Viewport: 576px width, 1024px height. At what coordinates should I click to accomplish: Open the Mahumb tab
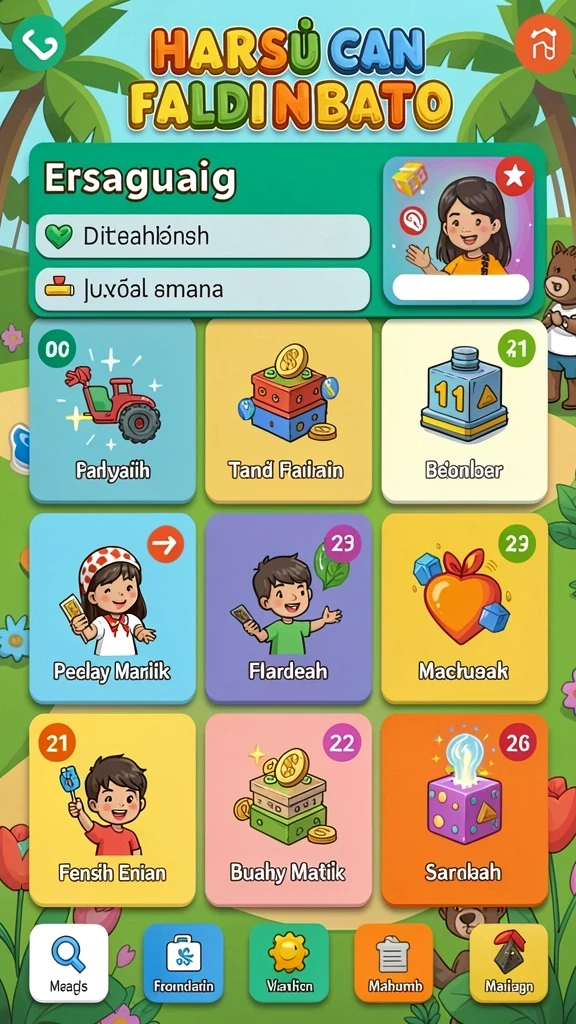(x=394, y=963)
